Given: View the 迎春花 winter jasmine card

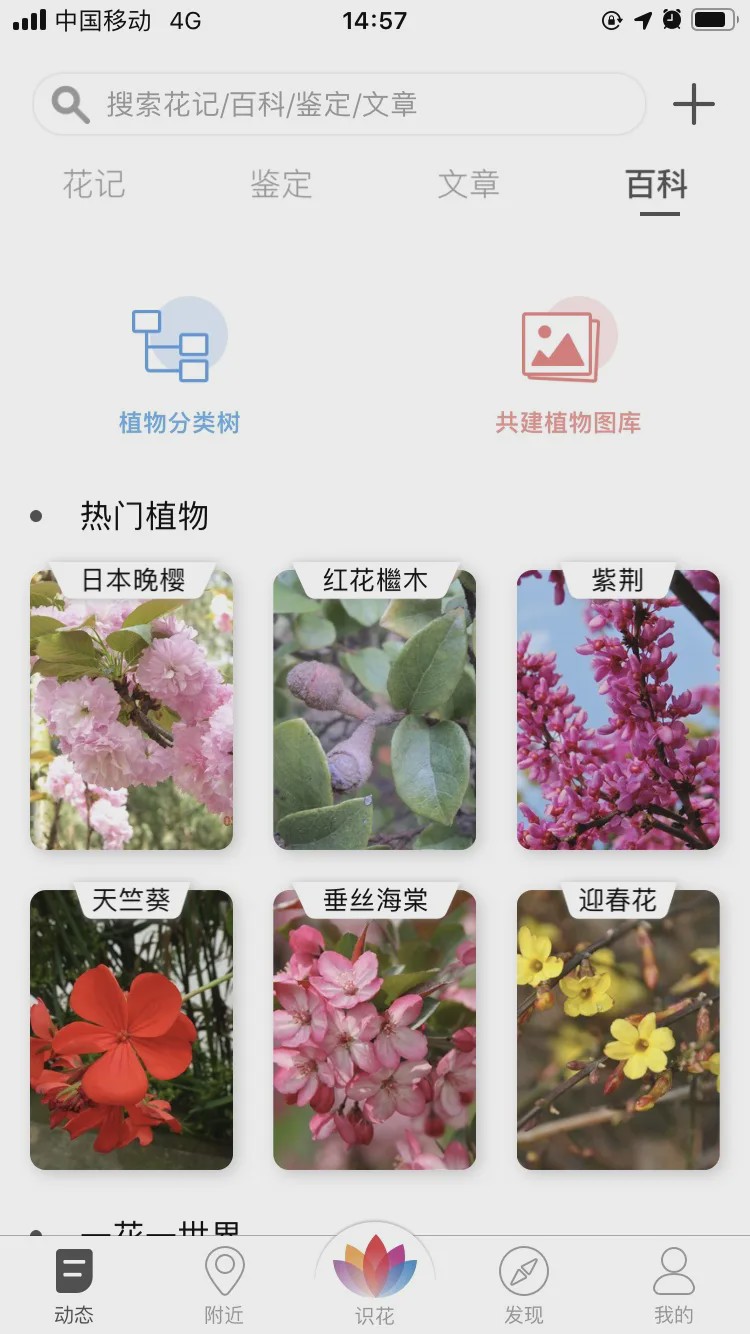Looking at the screenshot, I should coord(617,1030).
